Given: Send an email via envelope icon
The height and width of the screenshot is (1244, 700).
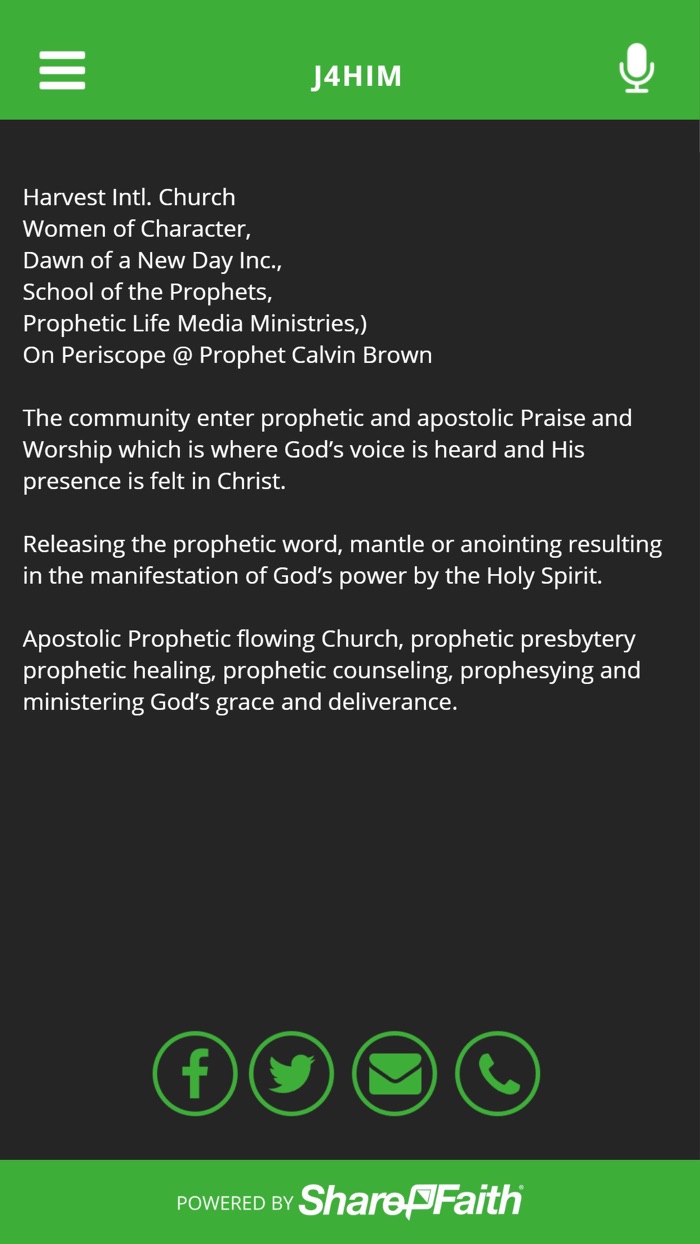Looking at the screenshot, I should [x=395, y=1073].
